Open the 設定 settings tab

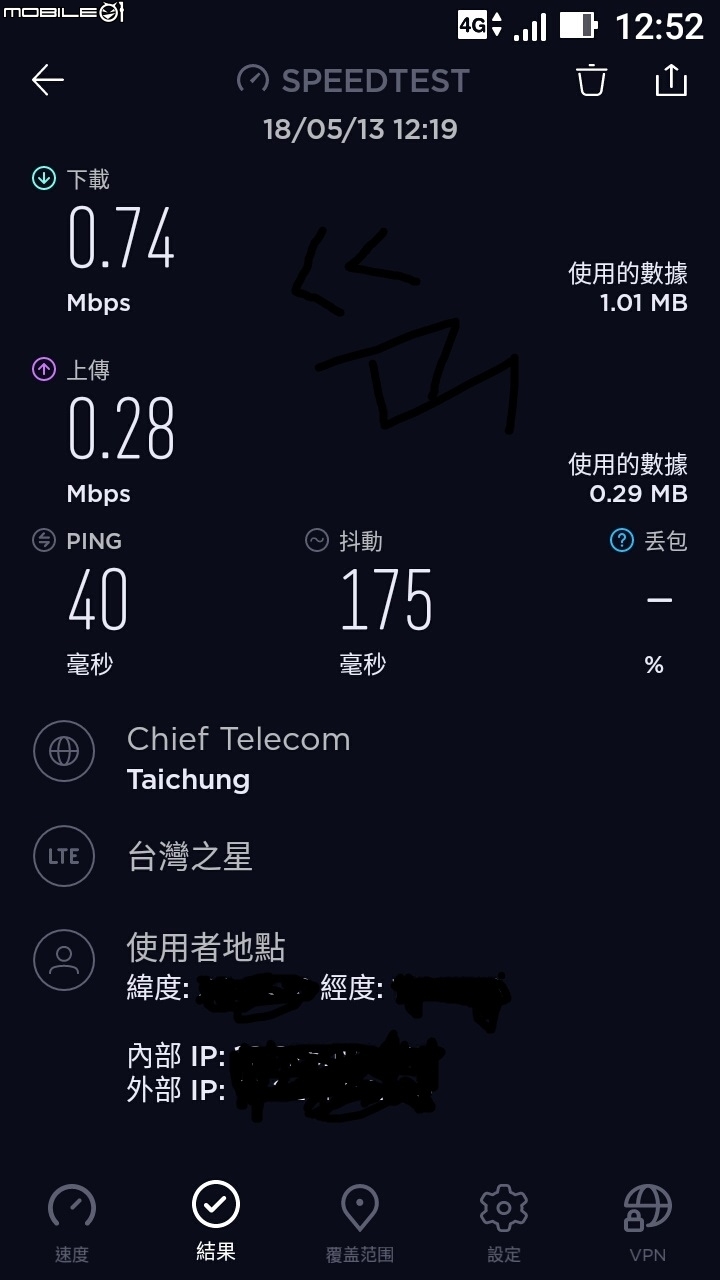504,1223
